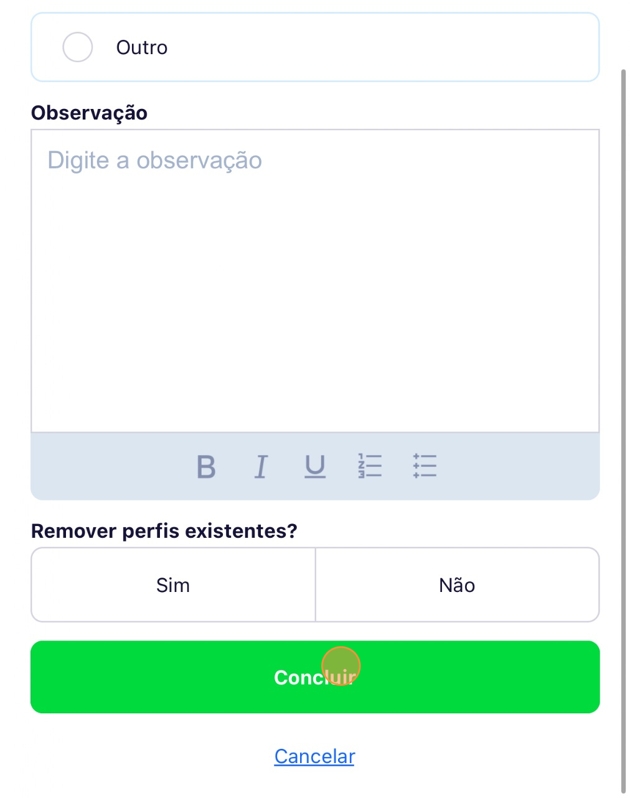This screenshot has width=630, height=798.
Task: Choose Sim to remove existing profiles
Action: tap(173, 585)
